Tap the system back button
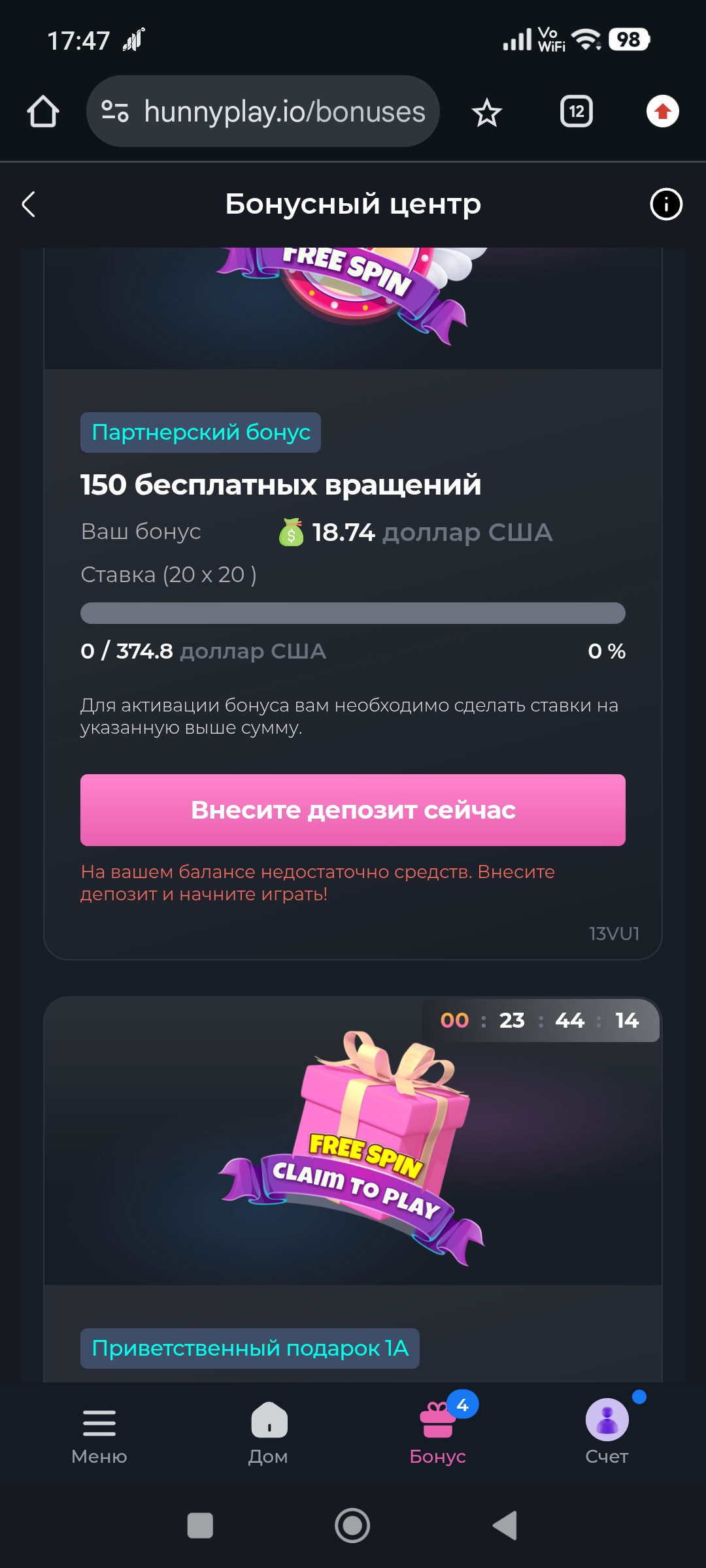 (505, 1526)
